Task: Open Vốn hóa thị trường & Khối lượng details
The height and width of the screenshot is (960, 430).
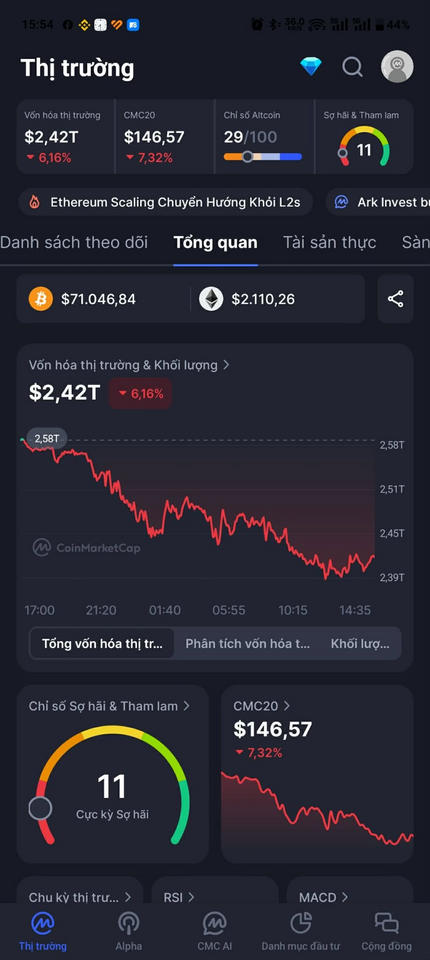Action: click(129, 366)
